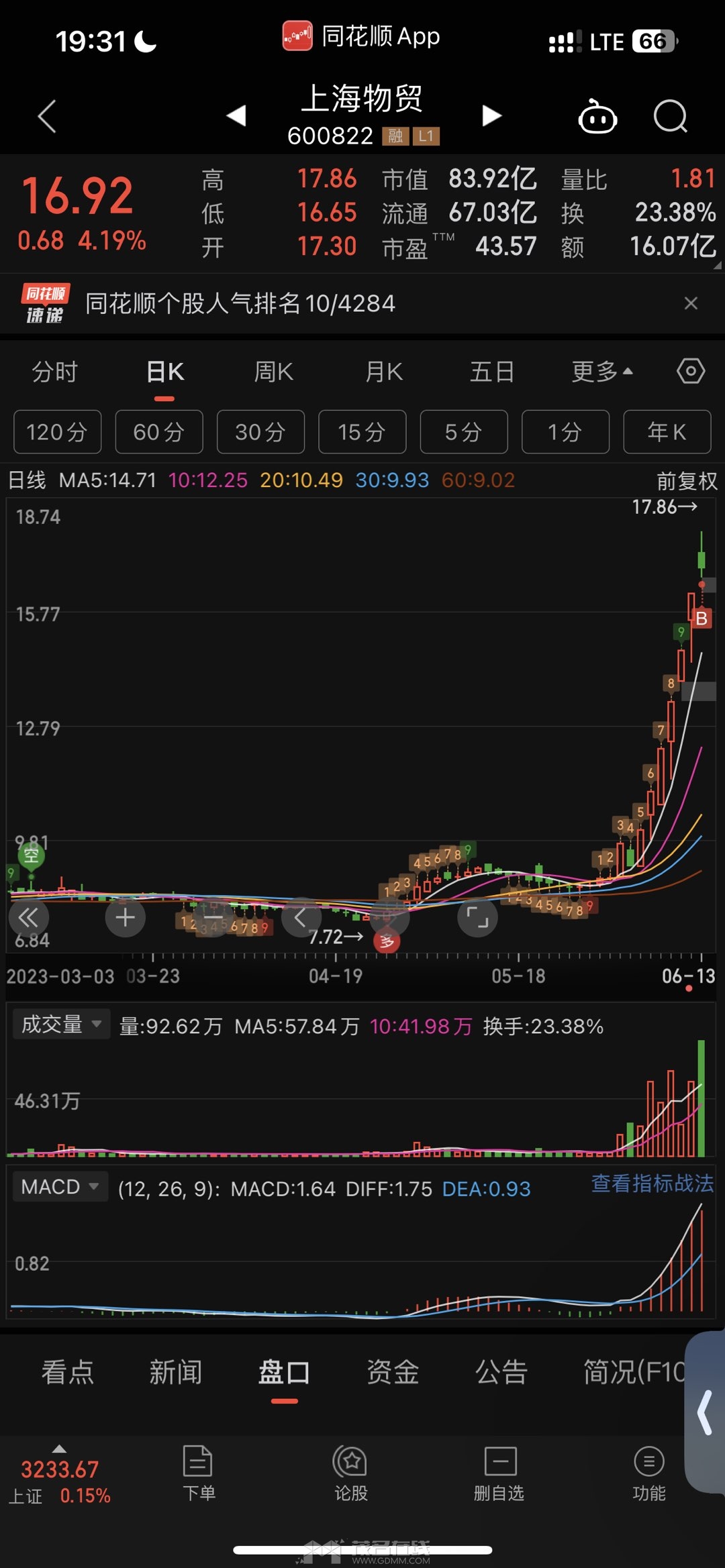Open the 成交量 indicator dropdown
The height and width of the screenshot is (1568, 725).
(61, 1025)
